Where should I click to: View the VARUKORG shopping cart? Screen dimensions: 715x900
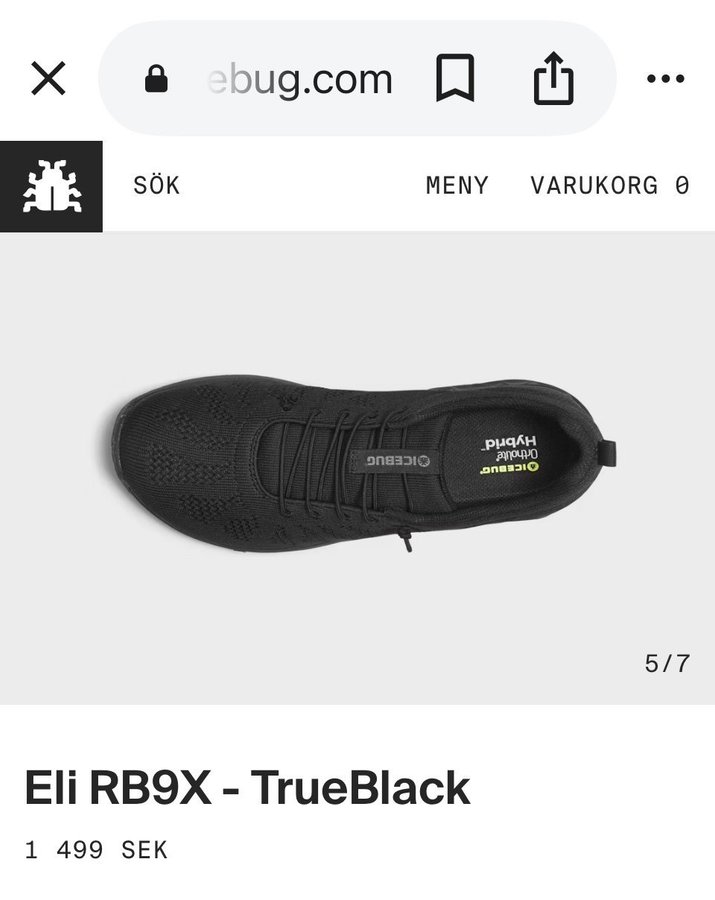[x=610, y=186]
